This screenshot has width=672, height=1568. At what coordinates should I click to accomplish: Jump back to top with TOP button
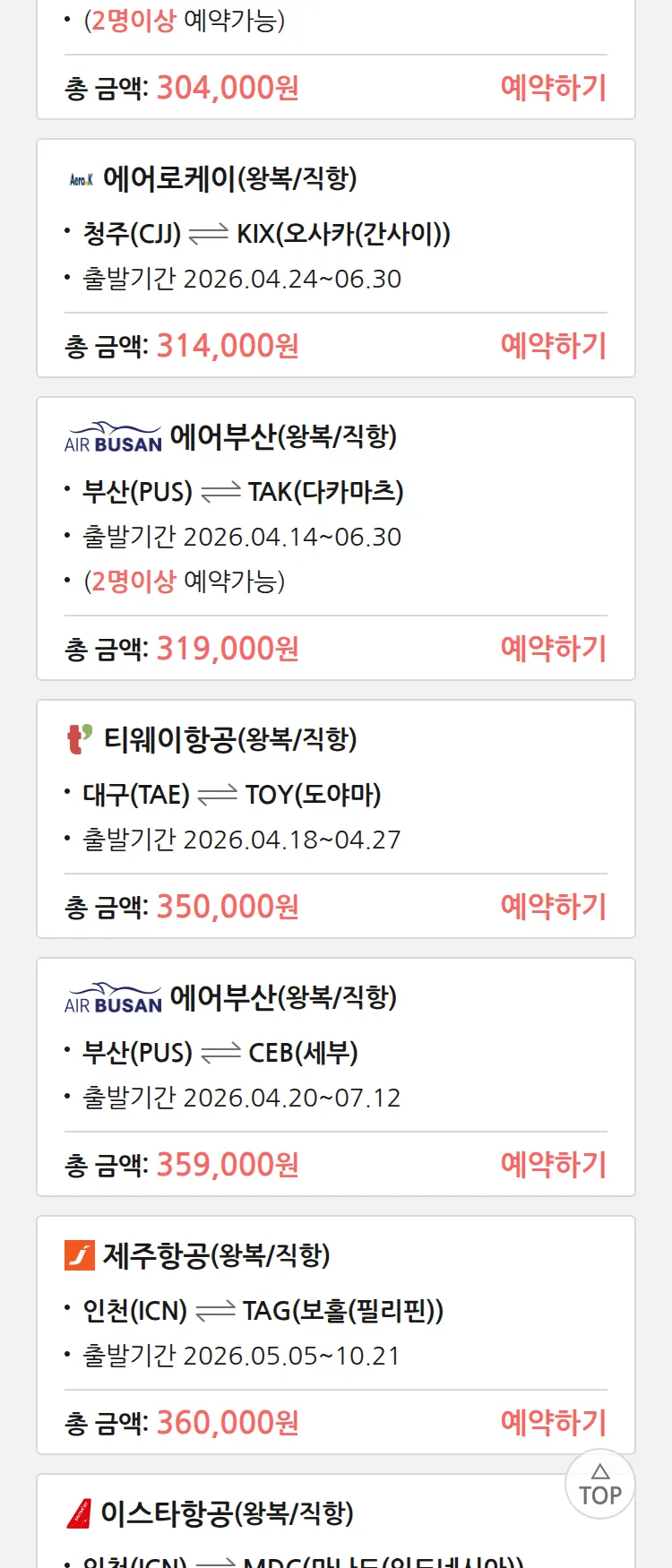point(599,1485)
